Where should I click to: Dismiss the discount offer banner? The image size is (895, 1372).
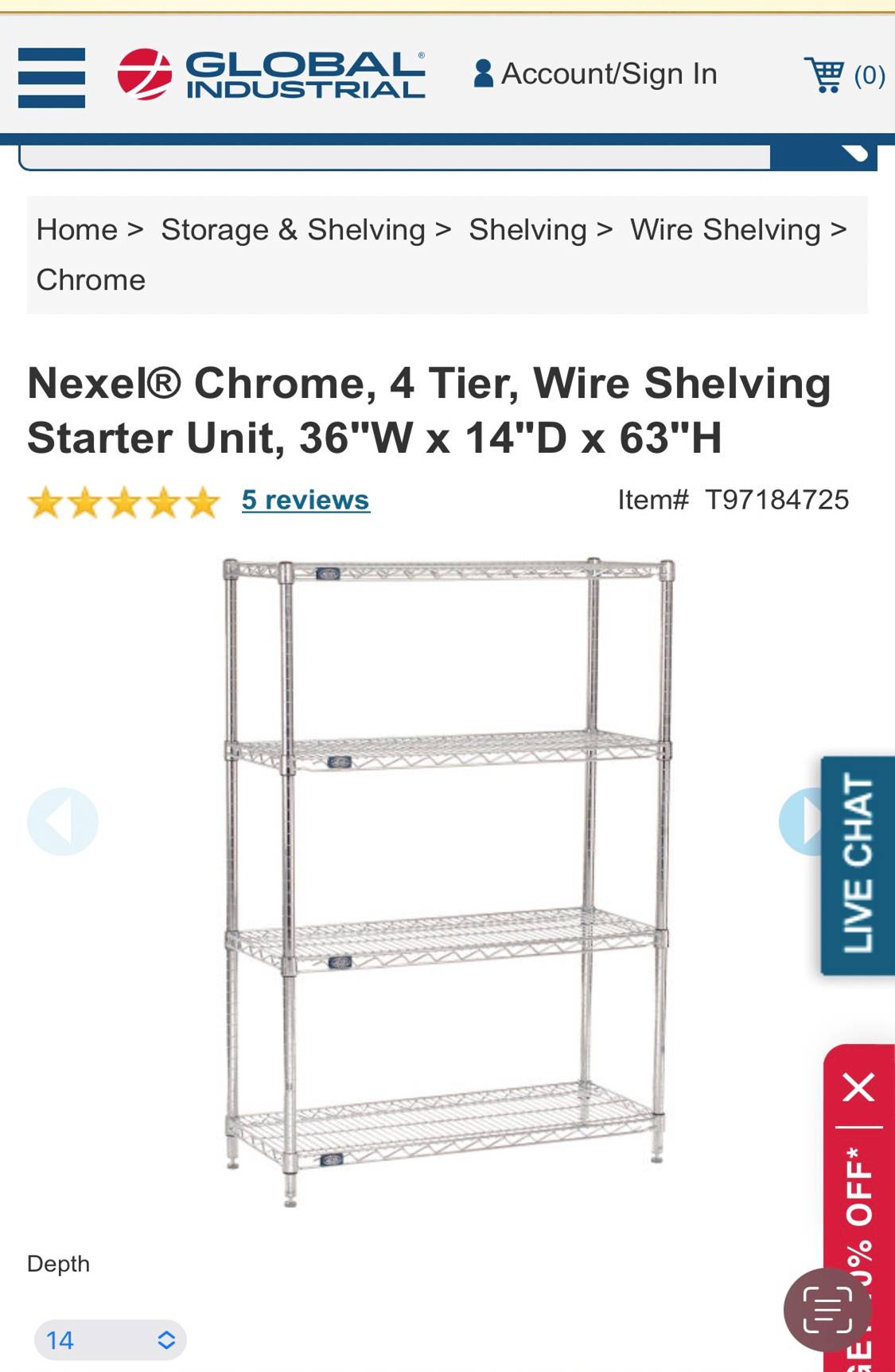(x=859, y=1086)
